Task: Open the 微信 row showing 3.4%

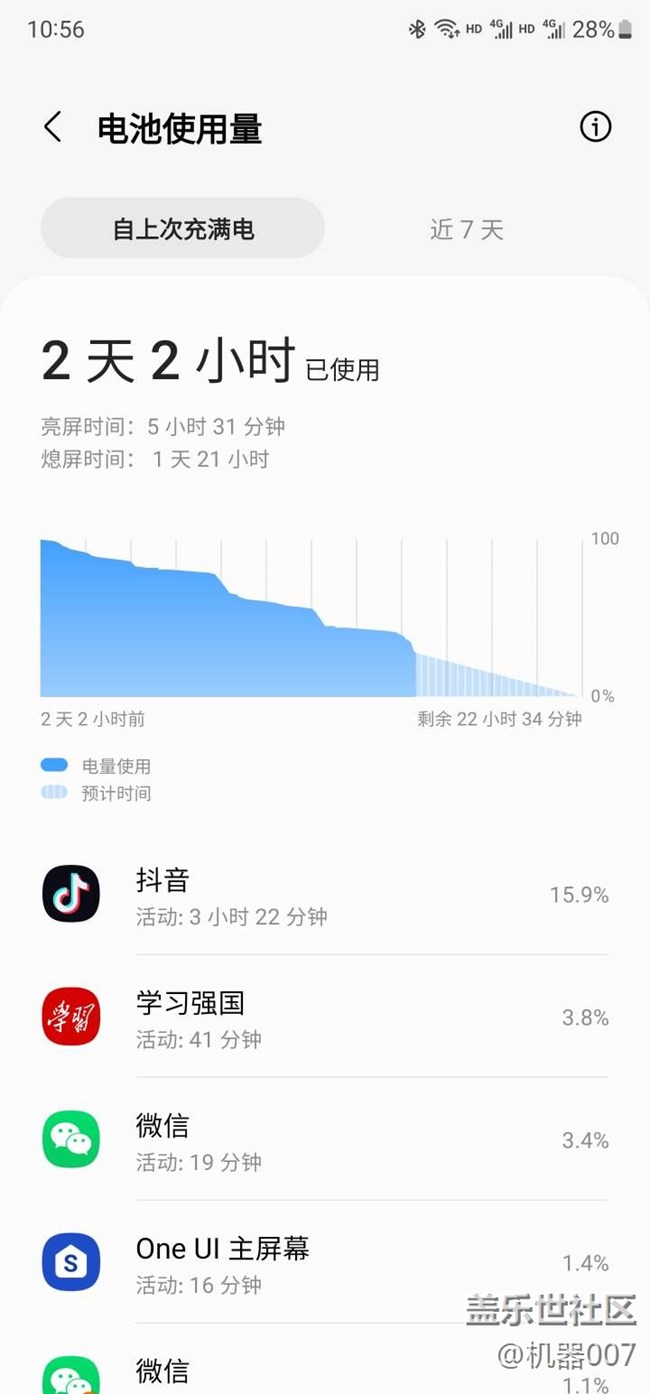Action: pos(325,1140)
